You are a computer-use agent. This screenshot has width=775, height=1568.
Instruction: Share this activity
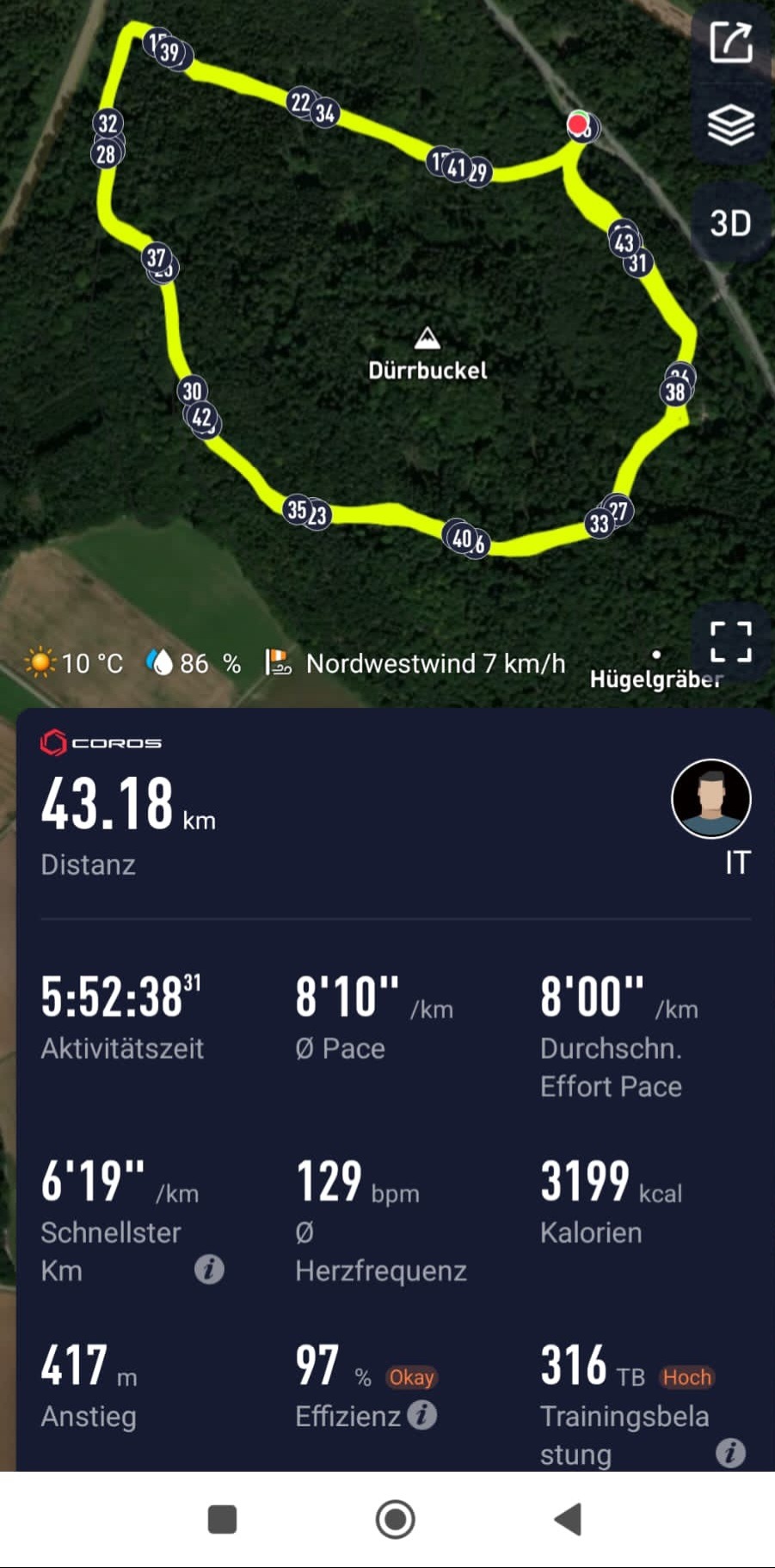point(730,41)
